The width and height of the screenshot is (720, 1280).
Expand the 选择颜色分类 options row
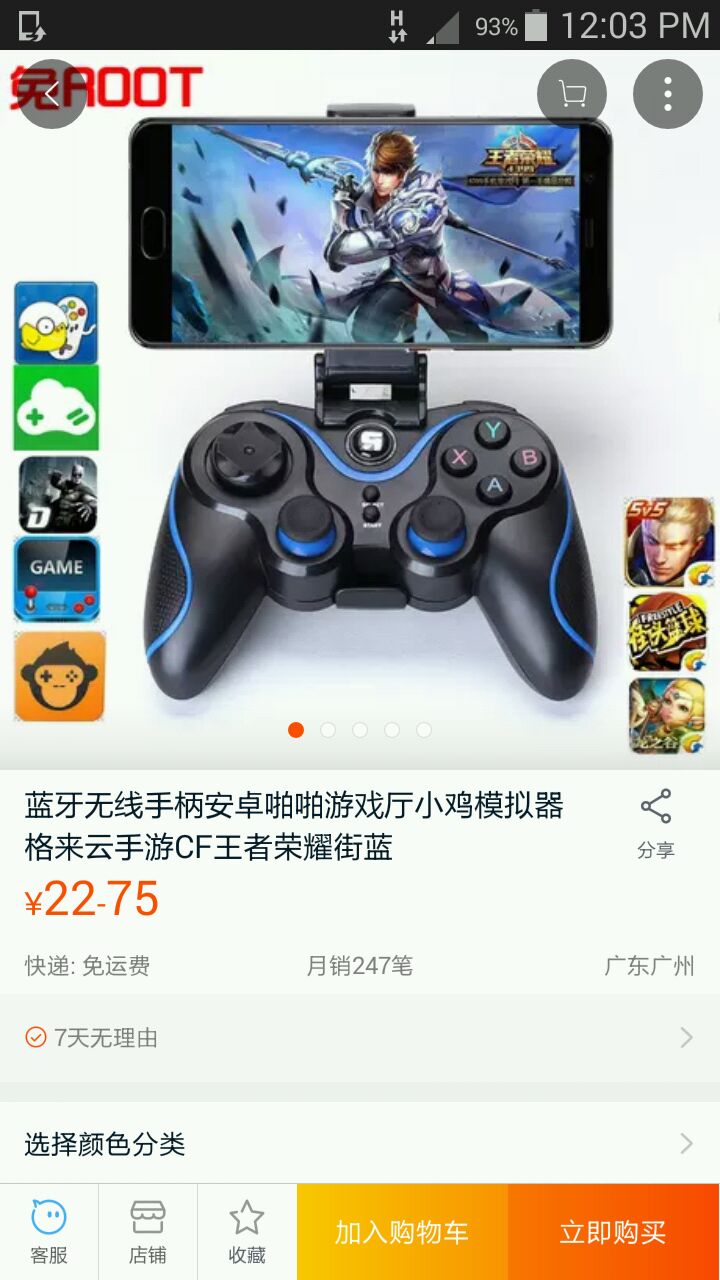360,1143
